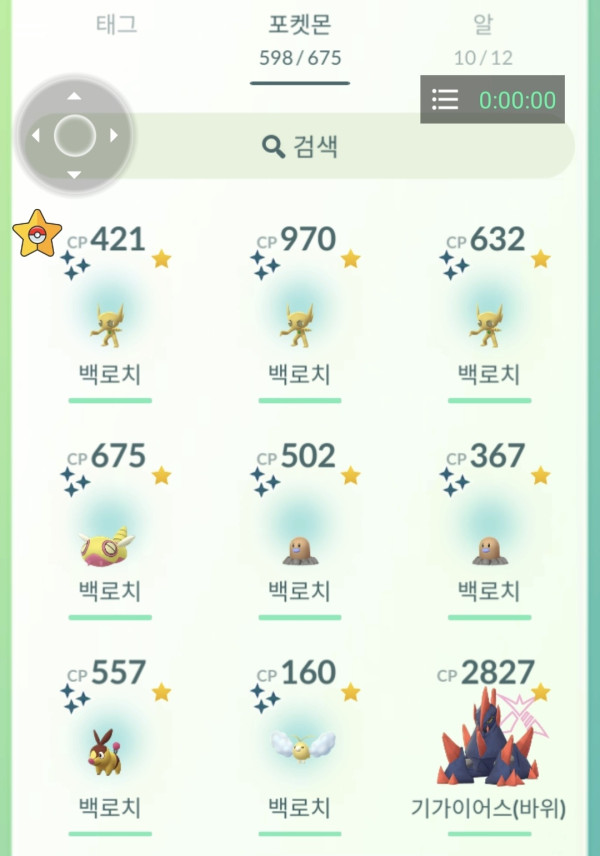The height and width of the screenshot is (856, 600).
Task: Switch to the 알 tab
Action: 482,26
